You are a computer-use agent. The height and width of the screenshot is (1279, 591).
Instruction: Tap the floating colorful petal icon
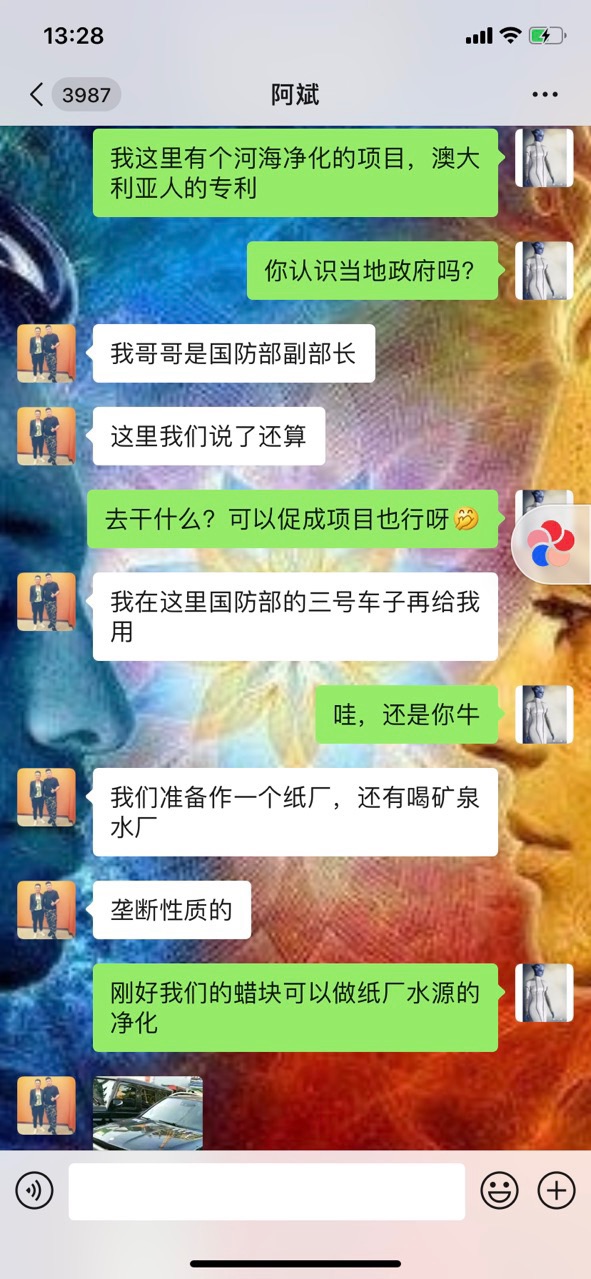[551, 545]
